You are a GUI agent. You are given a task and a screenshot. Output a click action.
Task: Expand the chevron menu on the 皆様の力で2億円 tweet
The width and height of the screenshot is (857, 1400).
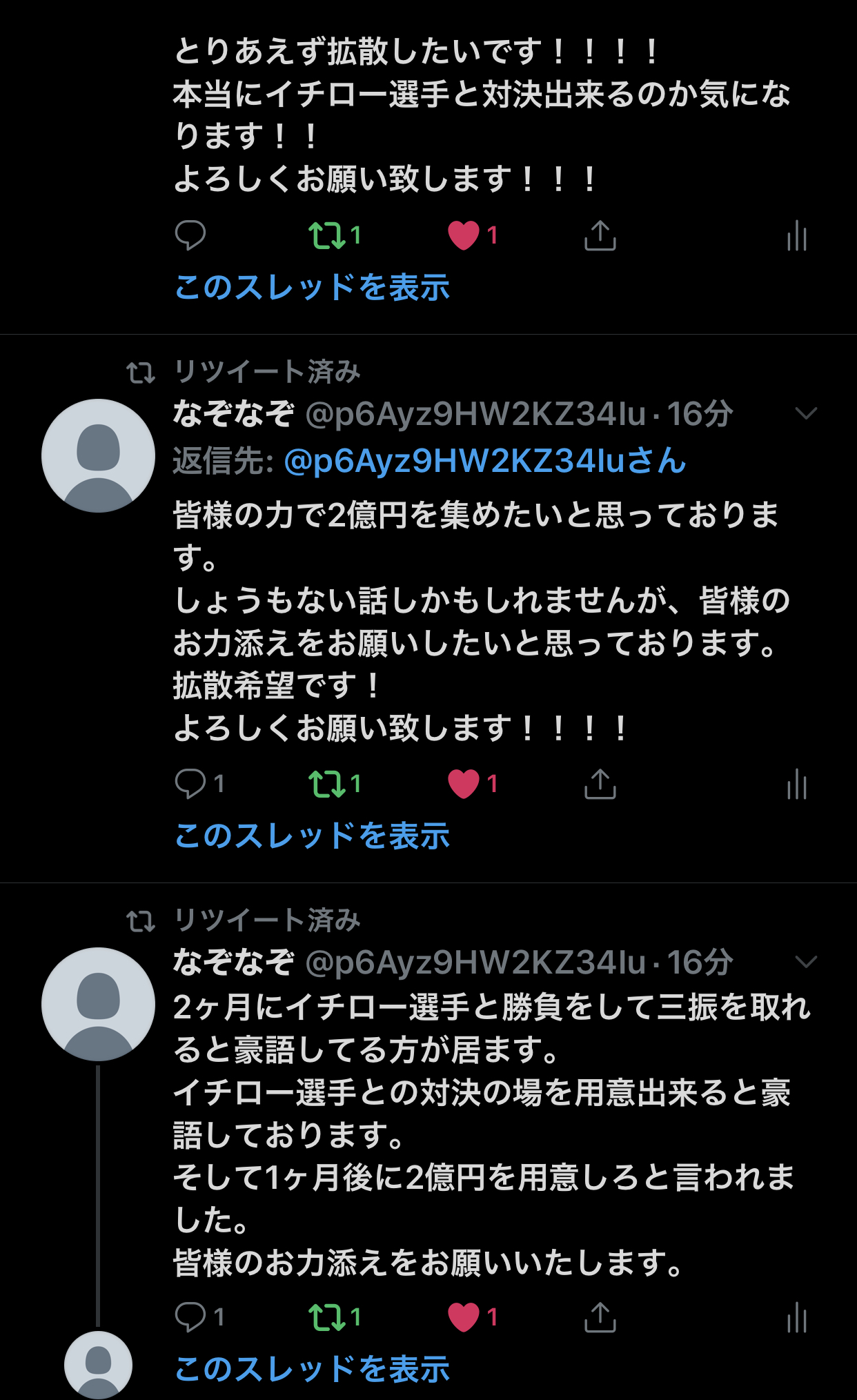click(x=806, y=413)
